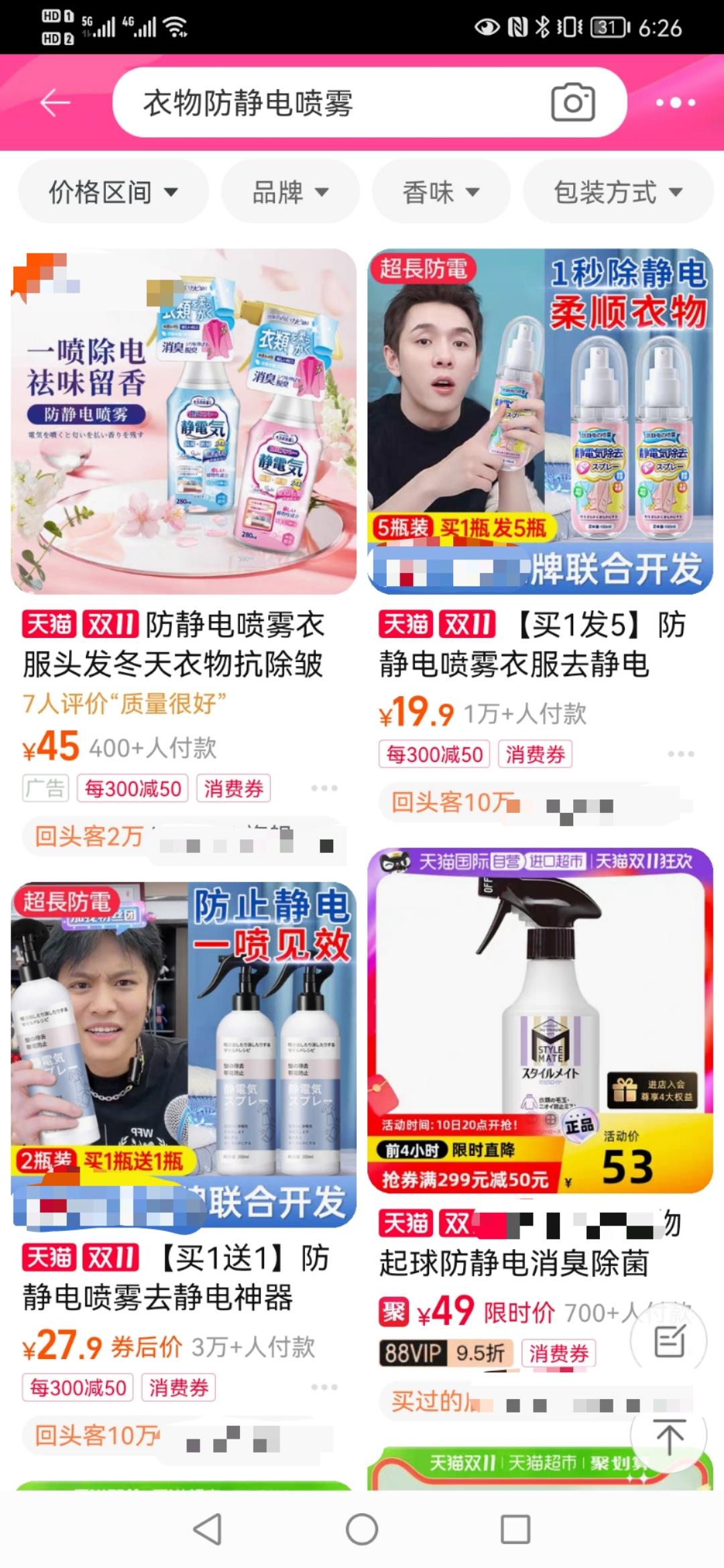Screen dimensions: 724x1568
Task: Expand the 价格区间 filter
Action: click(113, 193)
